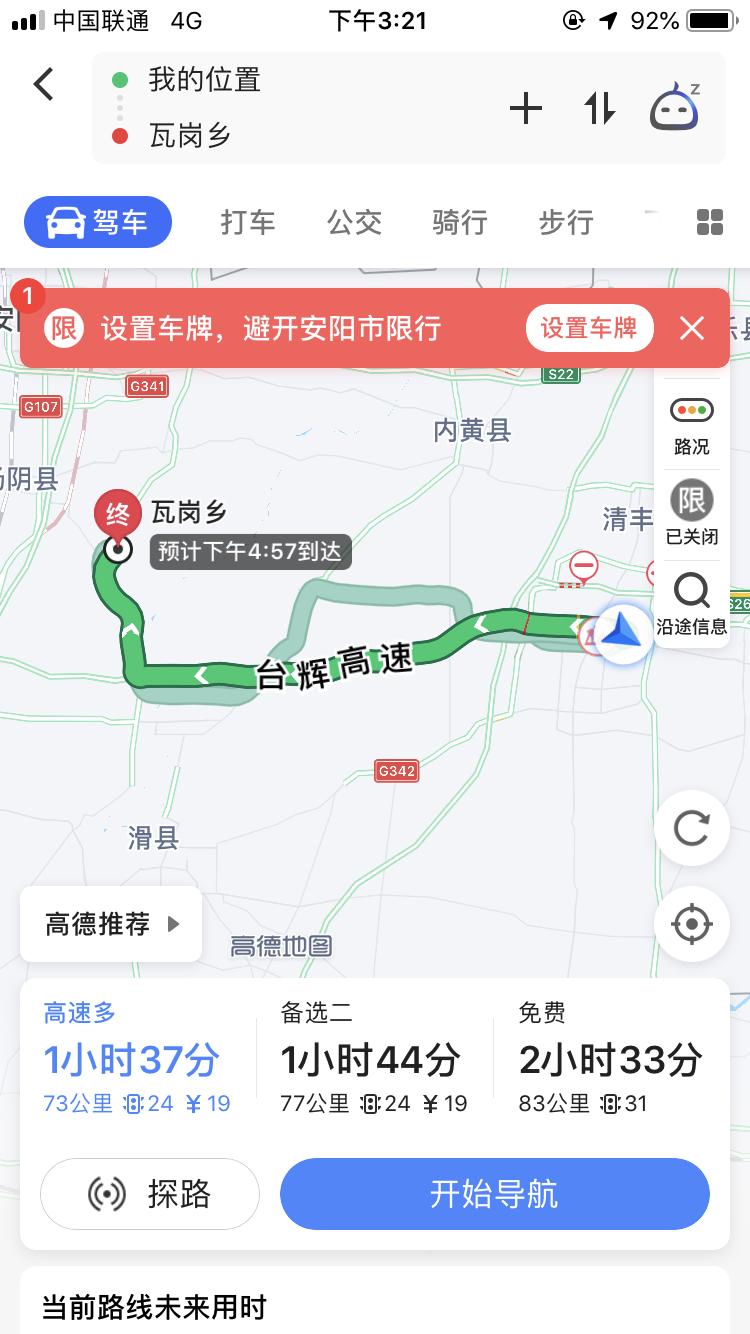Go back using the top-left arrow
Viewport: 750px width, 1334px height.
(44, 85)
